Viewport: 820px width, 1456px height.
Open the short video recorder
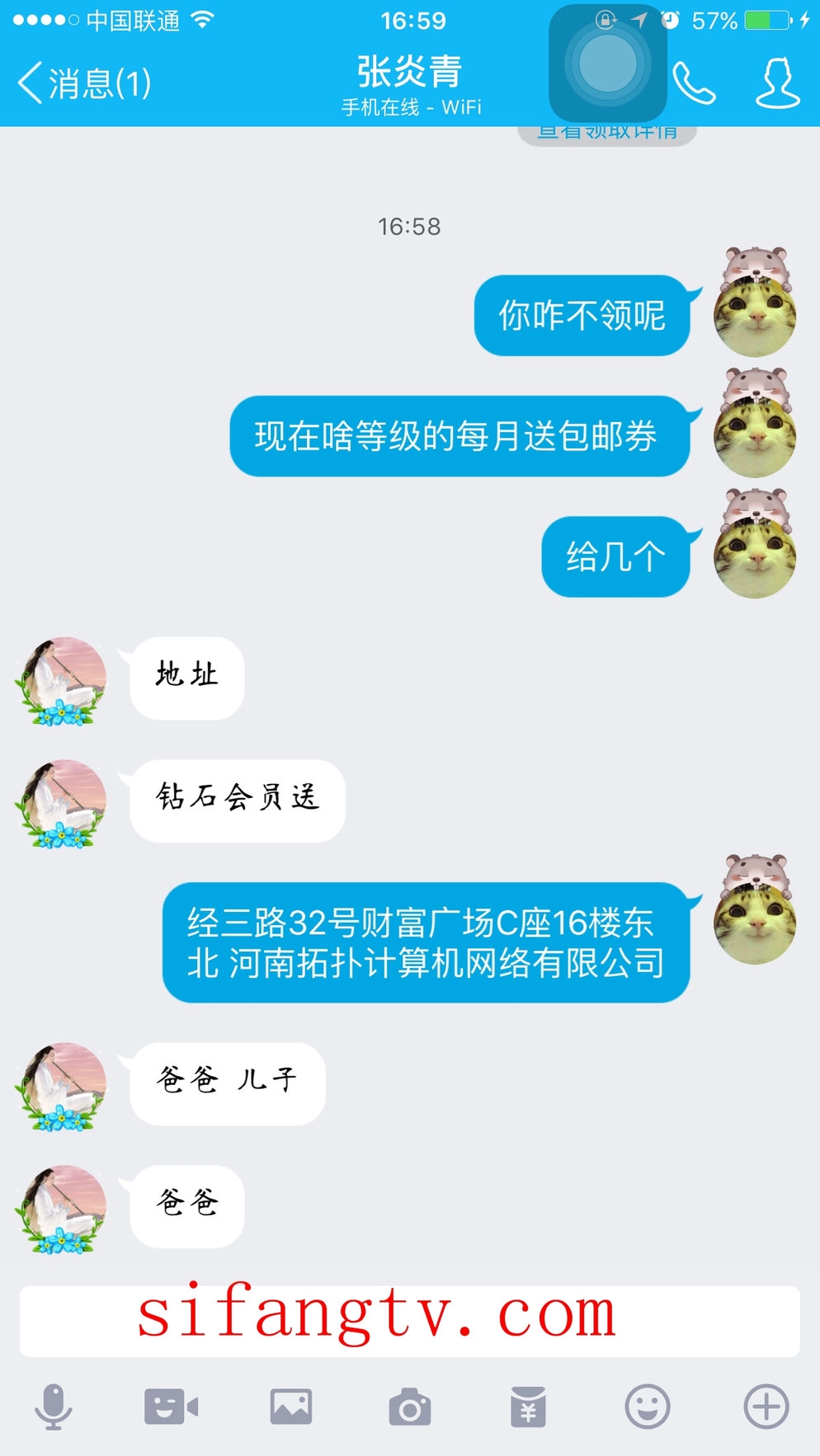coord(171,1407)
